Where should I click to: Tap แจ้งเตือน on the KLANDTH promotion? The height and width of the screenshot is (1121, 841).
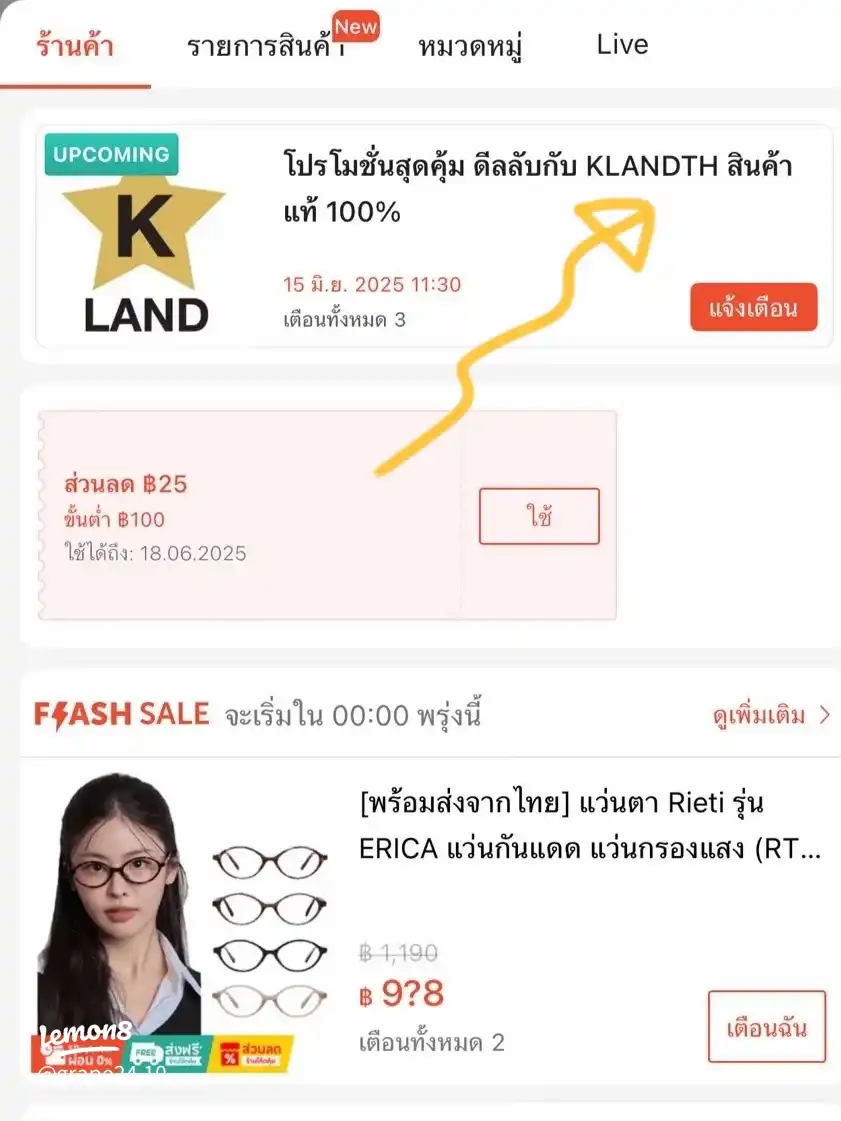point(753,307)
